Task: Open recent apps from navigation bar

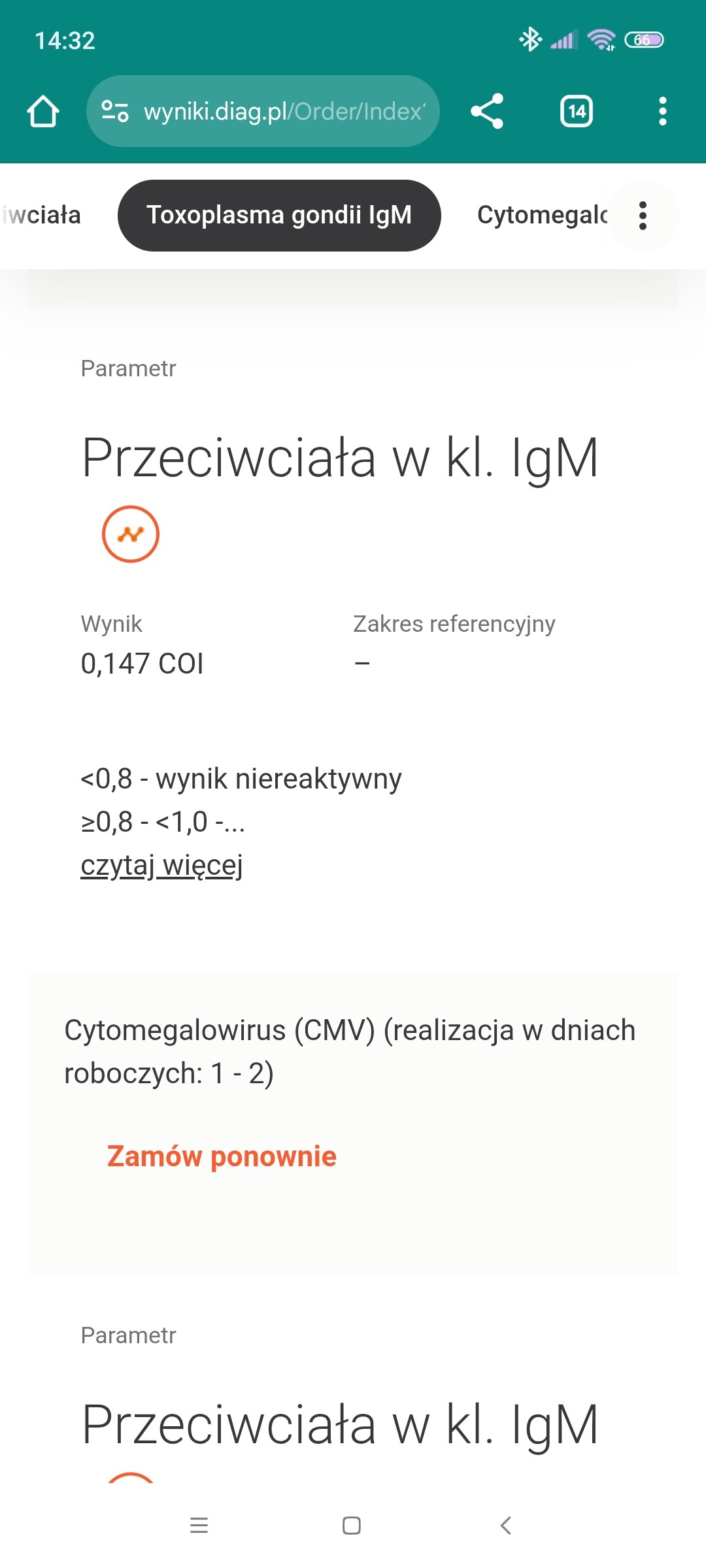Action: coord(199,1526)
